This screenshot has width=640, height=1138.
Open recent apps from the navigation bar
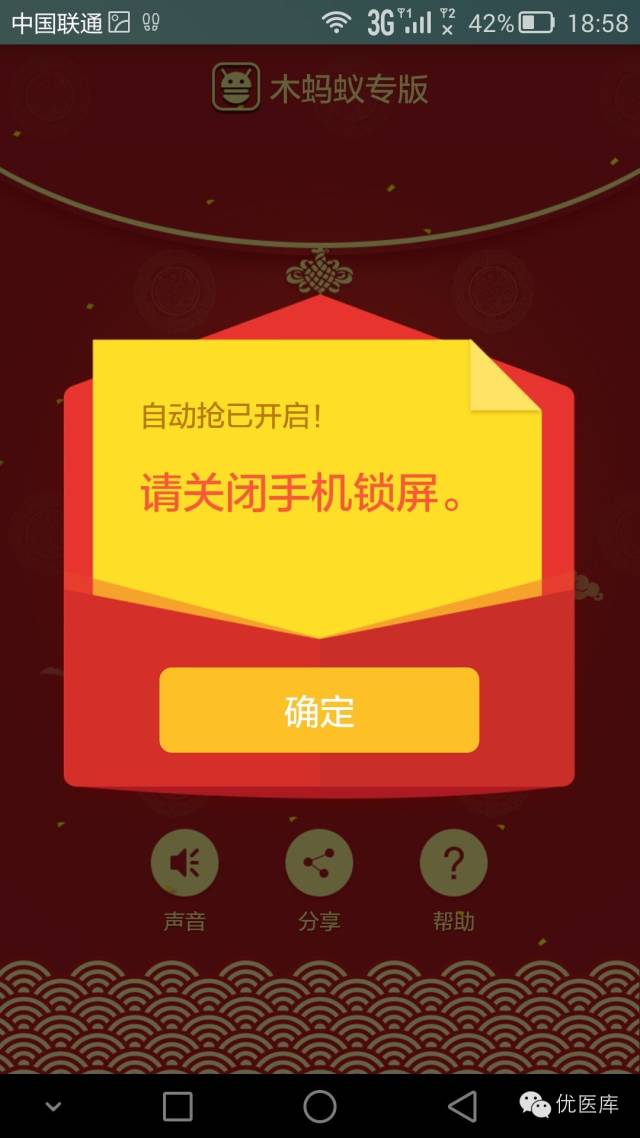pyautogui.click(x=178, y=1106)
